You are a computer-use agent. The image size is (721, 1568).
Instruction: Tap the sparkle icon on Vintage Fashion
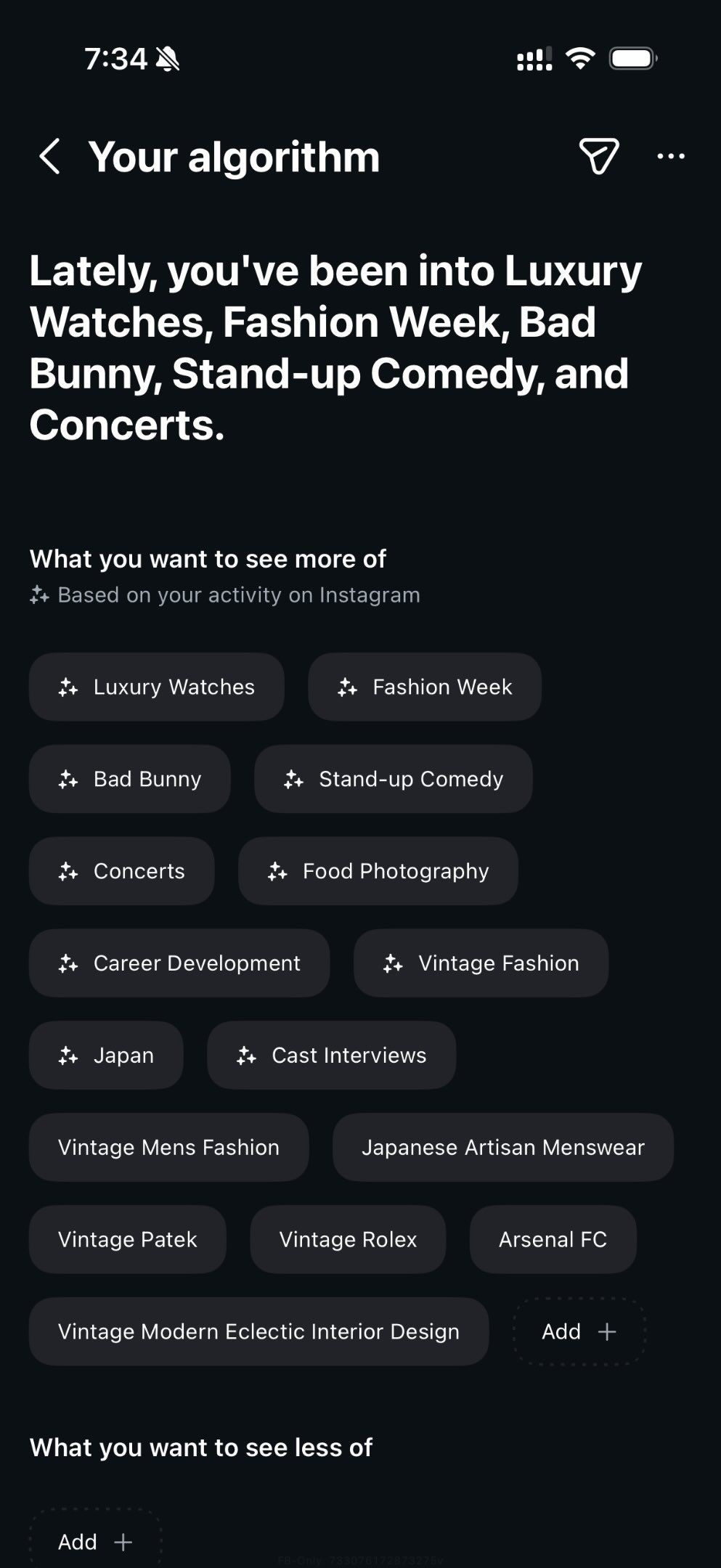pyautogui.click(x=394, y=963)
